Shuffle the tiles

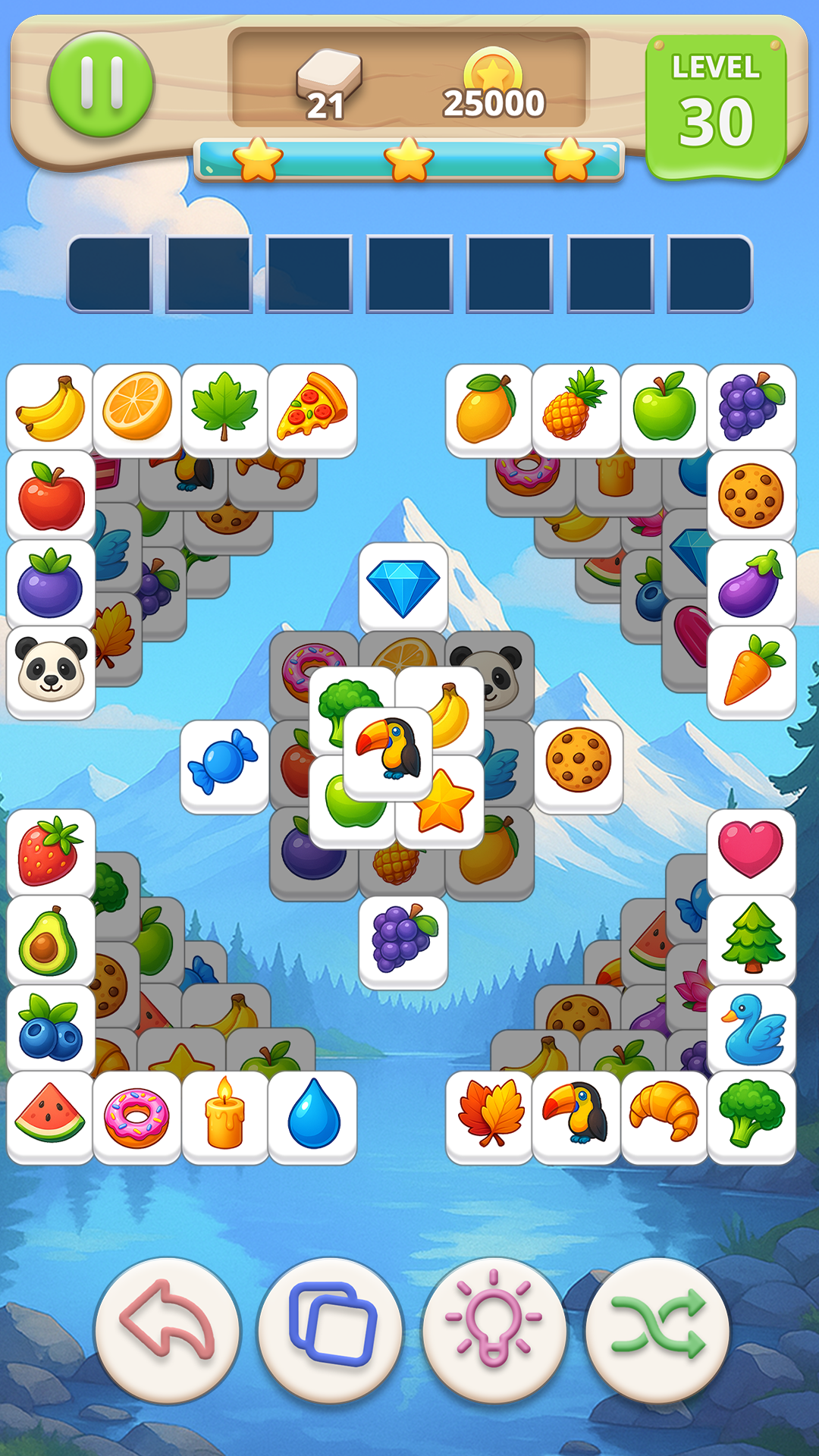[657, 1330]
